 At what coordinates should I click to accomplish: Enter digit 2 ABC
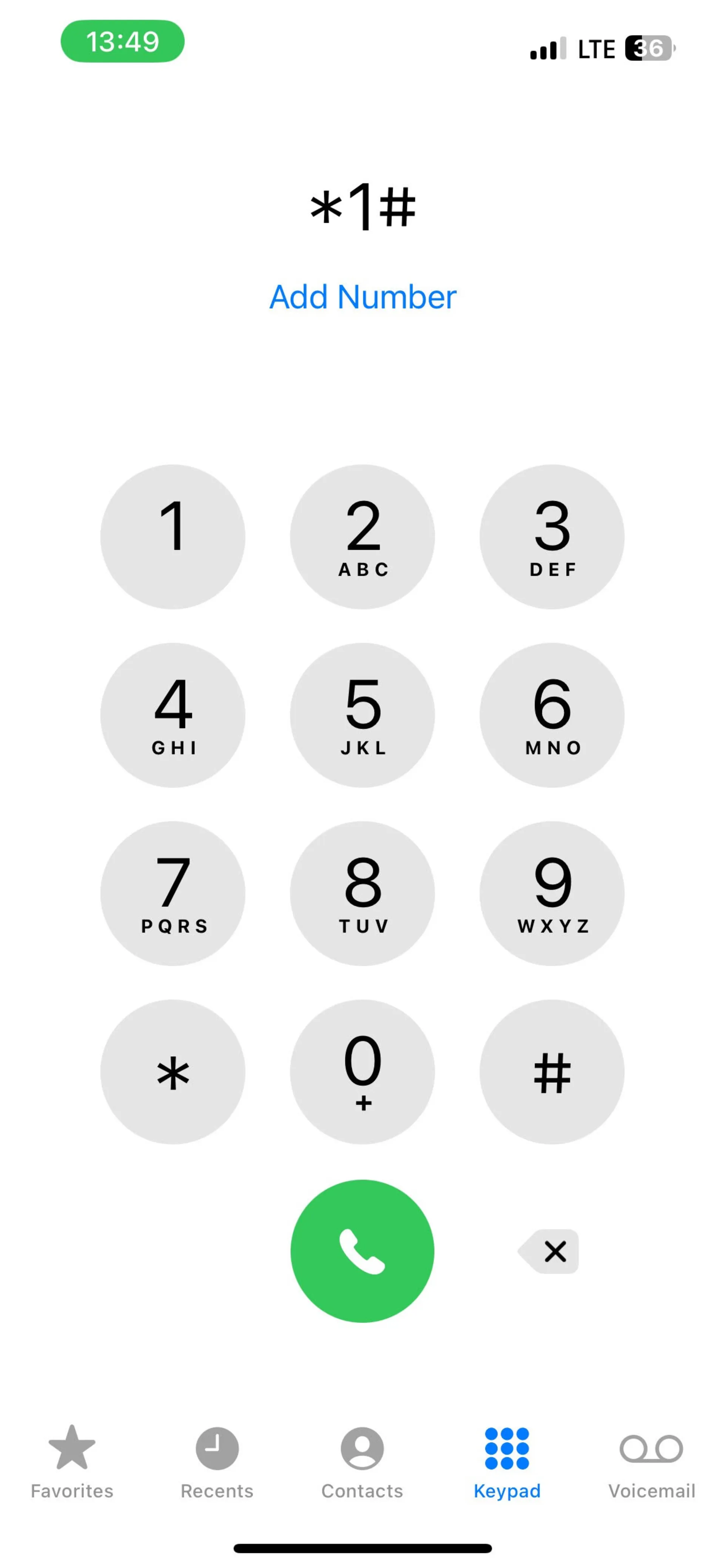tap(362, 536)
